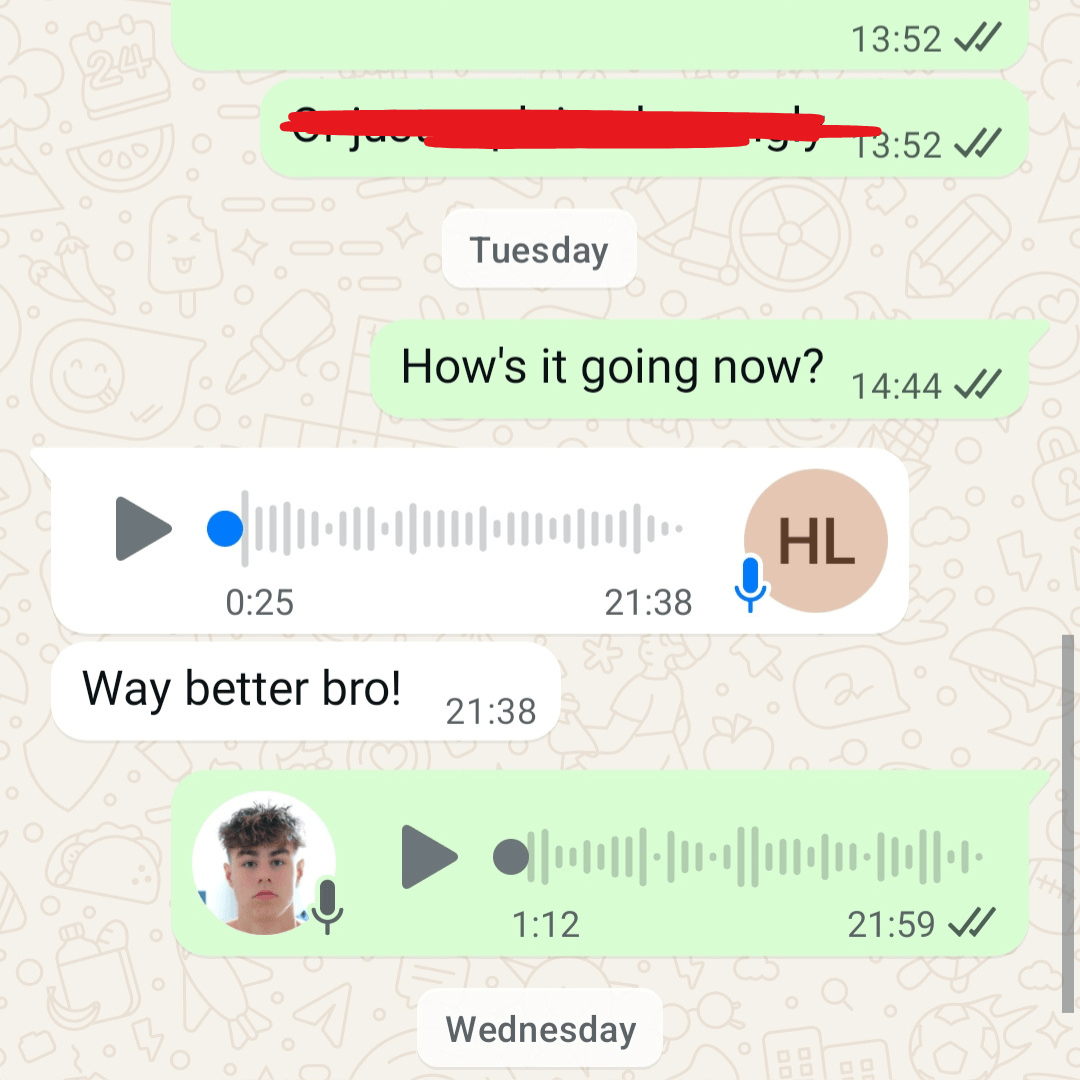Tap the seek dot on the 1:12 voice message
Screen dimensions: 1080x1080
tap(511, 857)
